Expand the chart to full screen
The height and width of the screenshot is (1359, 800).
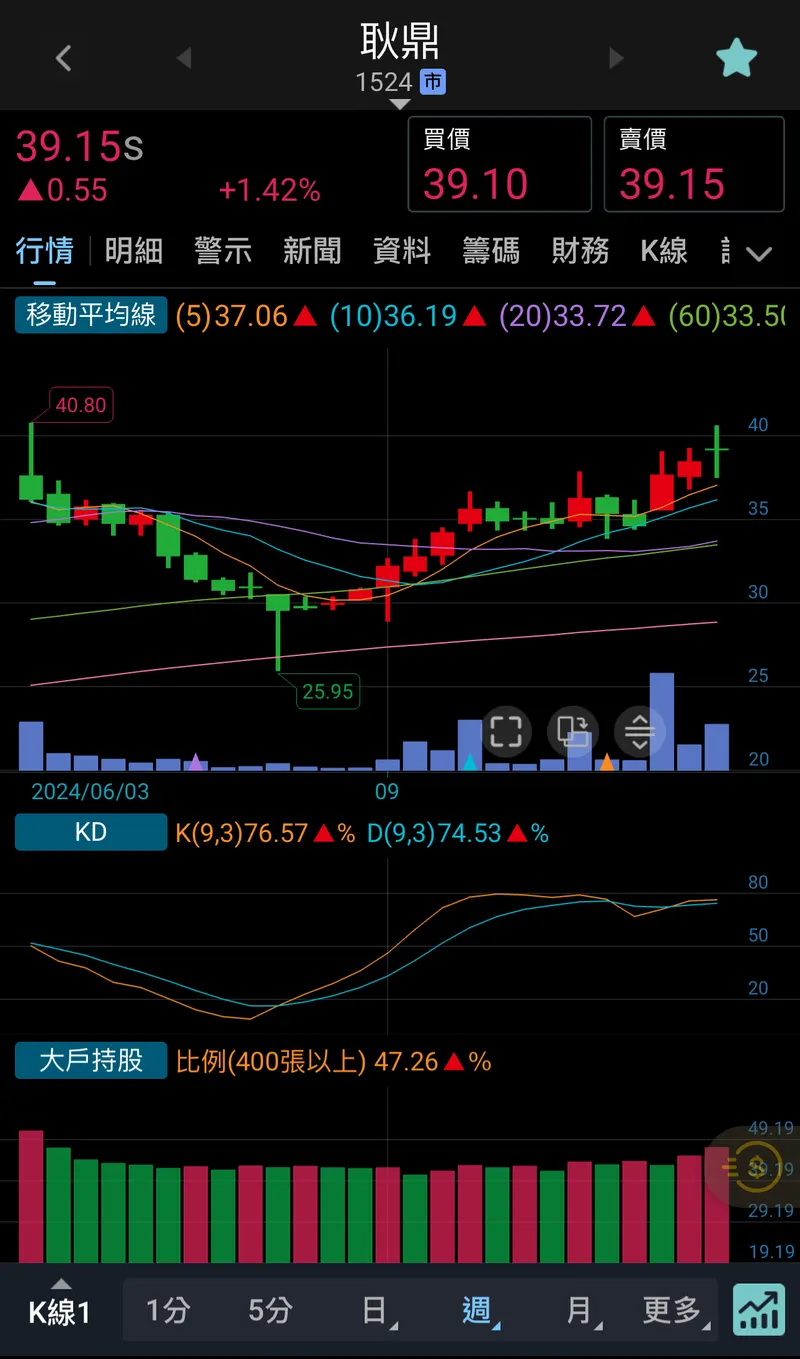pos(506,732)
